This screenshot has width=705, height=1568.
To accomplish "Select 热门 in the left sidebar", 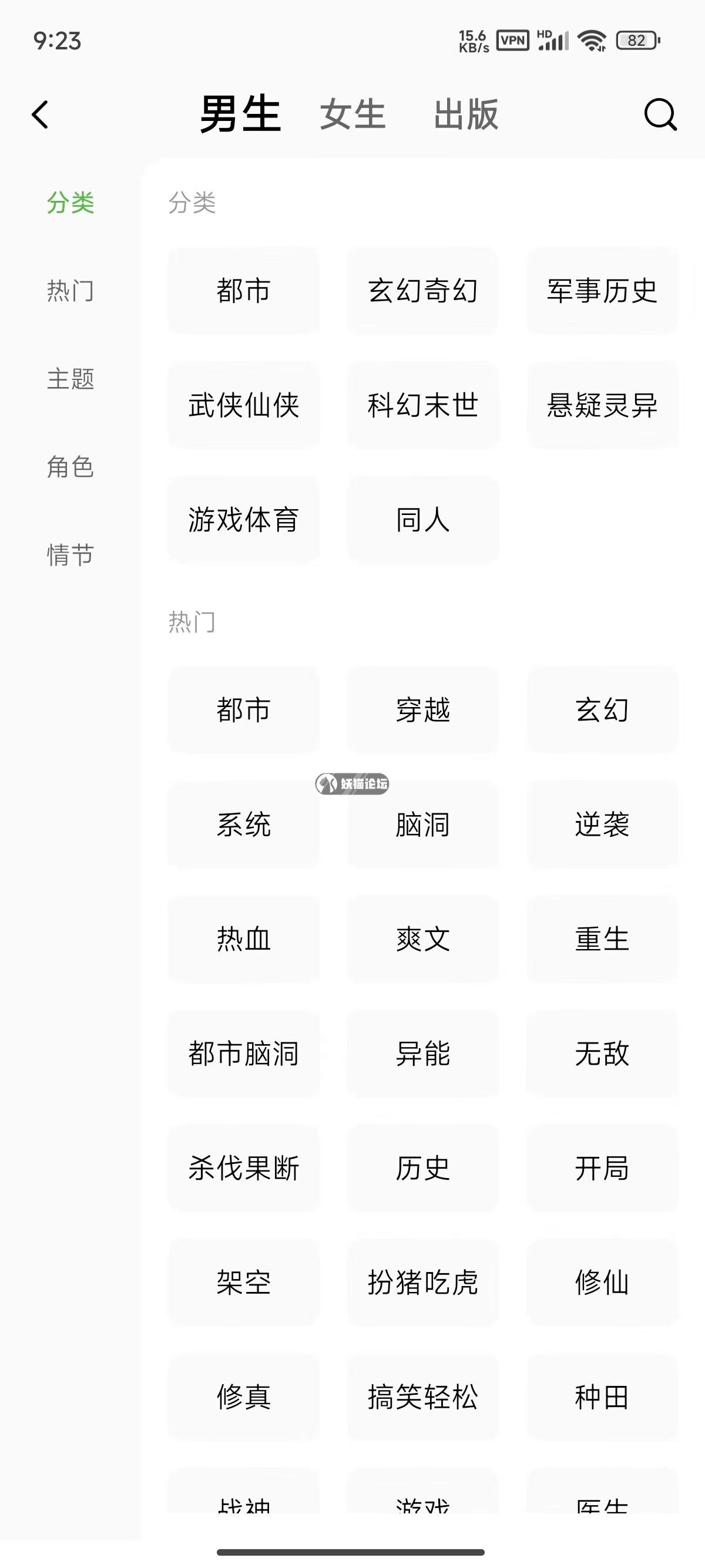I will coord(70,290).
